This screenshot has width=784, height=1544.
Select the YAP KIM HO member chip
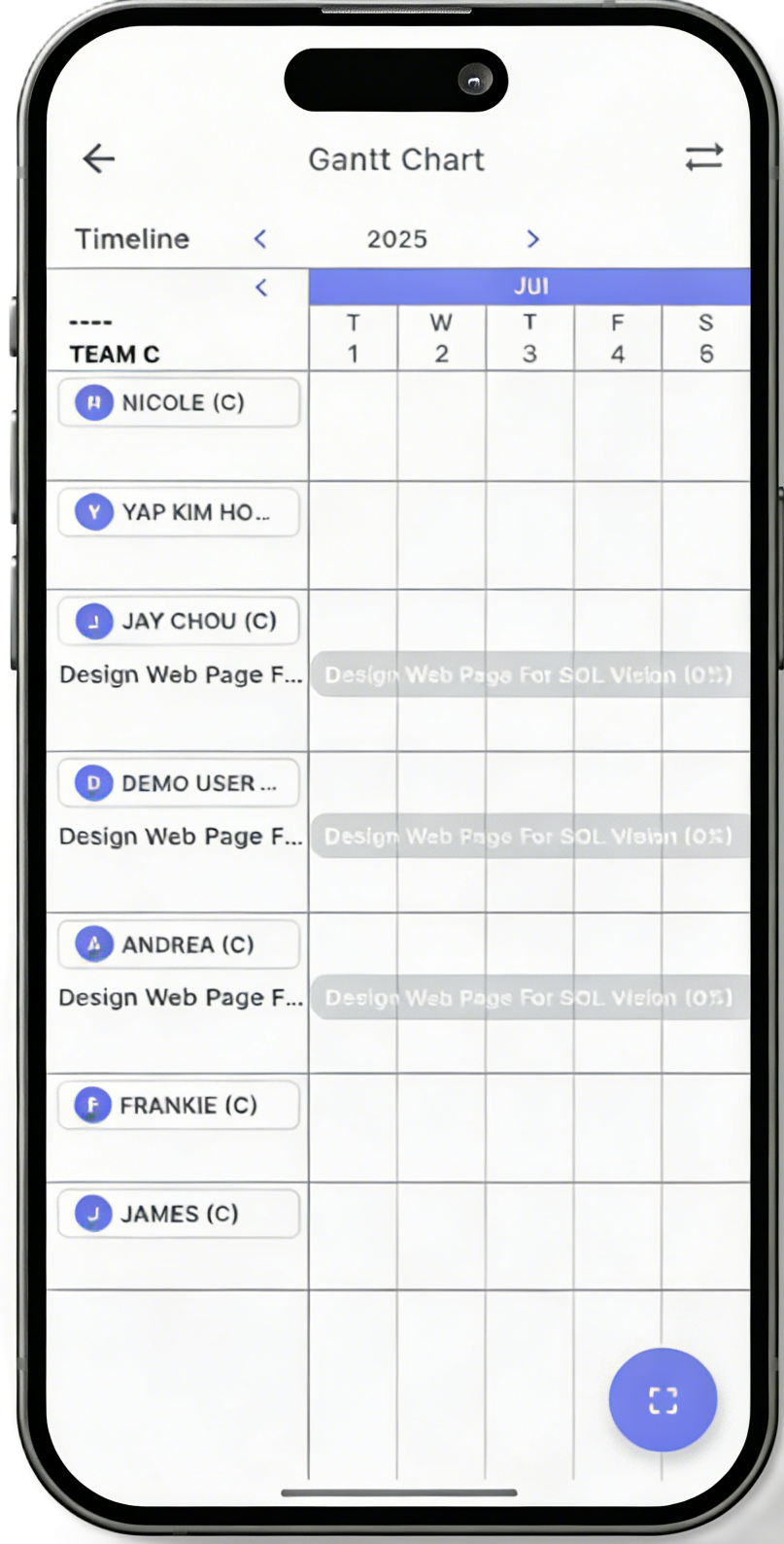tap(179, 512)
